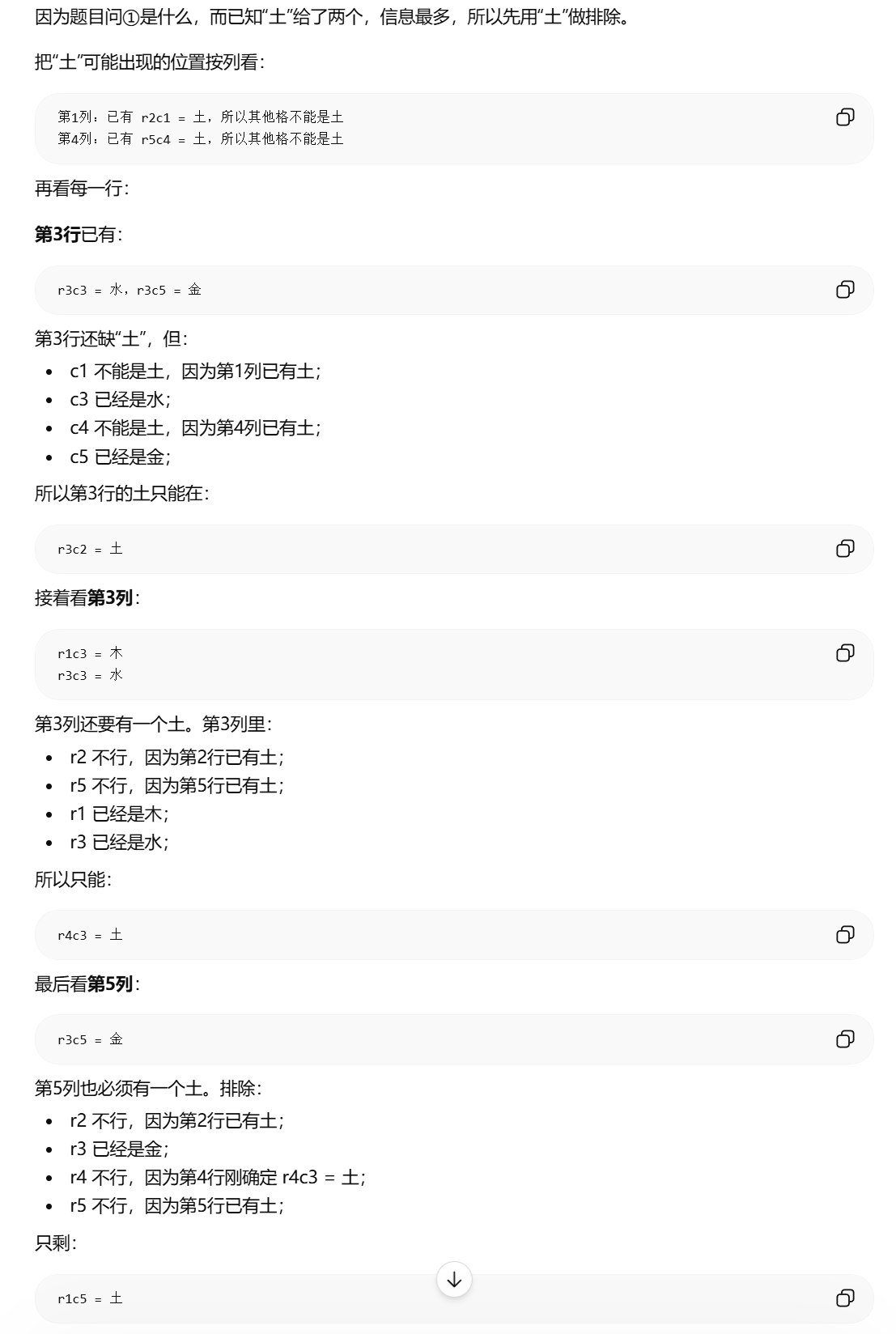896x1334 pixels.
Task: Copy the code block starting with r1c3 = 木
Action: coord(845,653)
